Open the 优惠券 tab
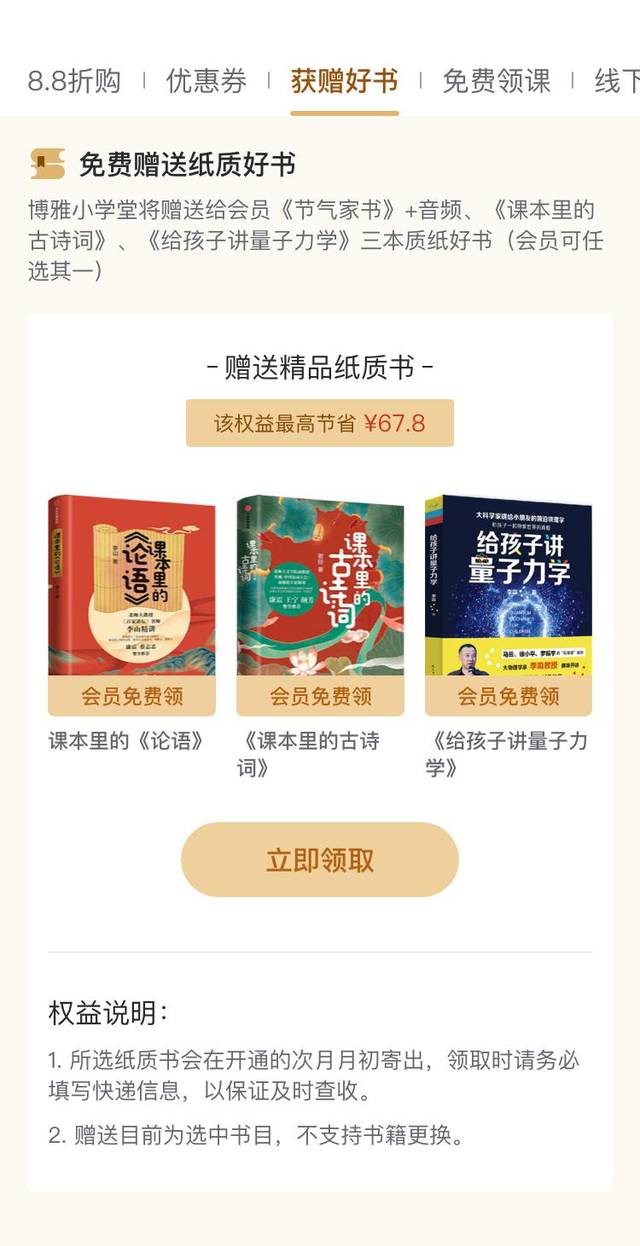 point(206,81)
